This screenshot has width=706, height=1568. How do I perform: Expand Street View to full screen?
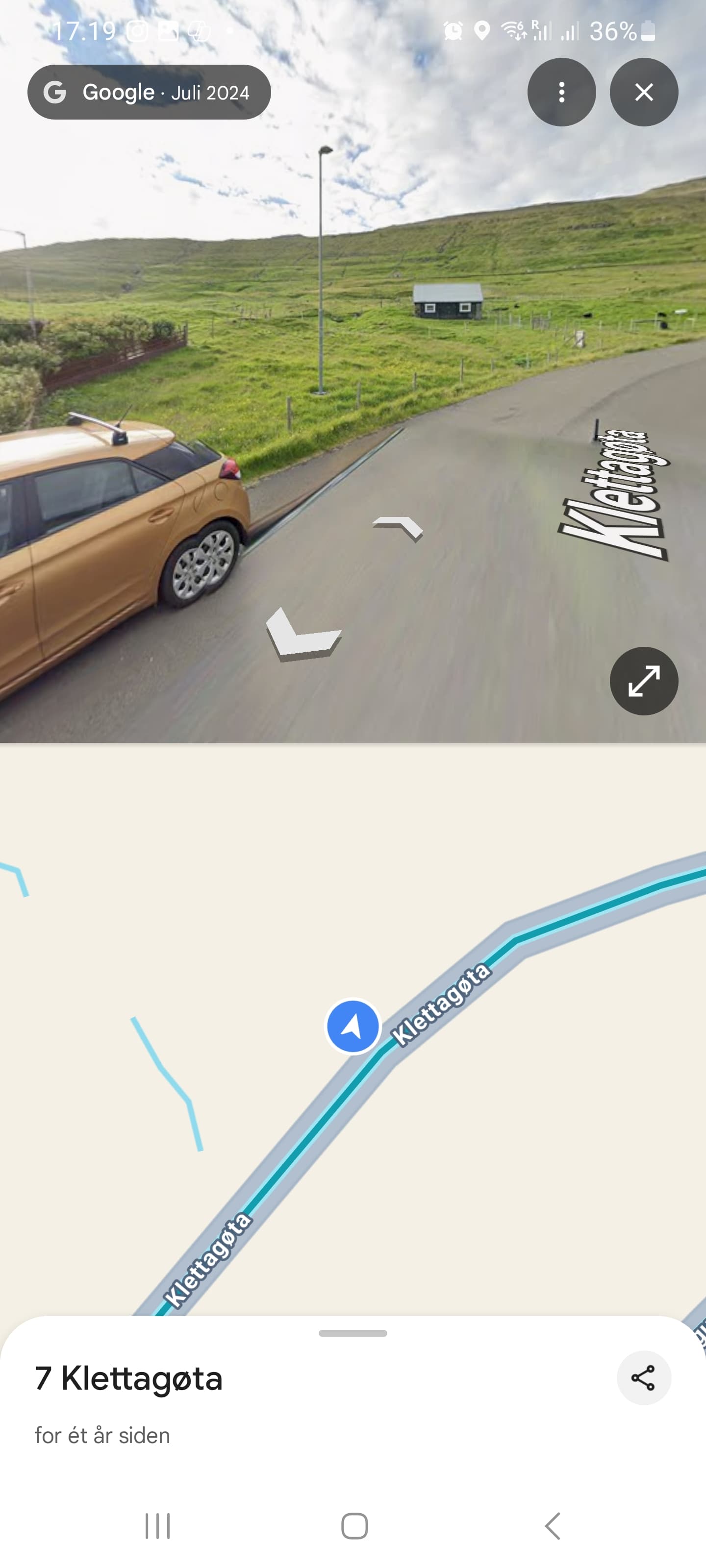click(x=643, y=681)
